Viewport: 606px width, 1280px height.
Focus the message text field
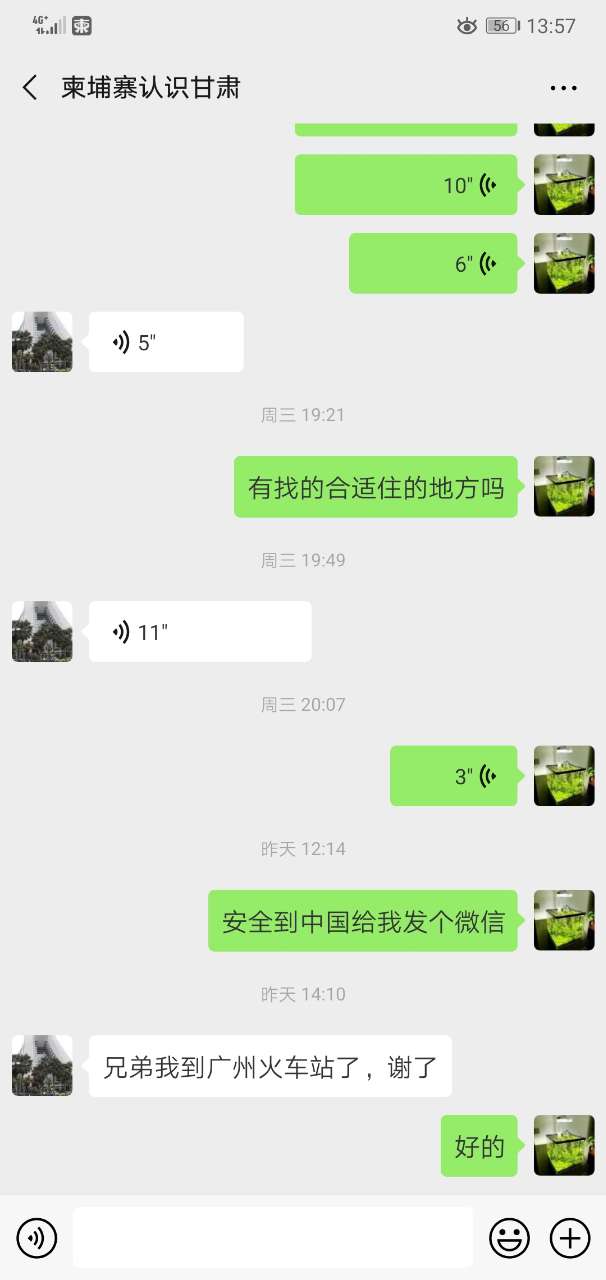click(272, 1238)
